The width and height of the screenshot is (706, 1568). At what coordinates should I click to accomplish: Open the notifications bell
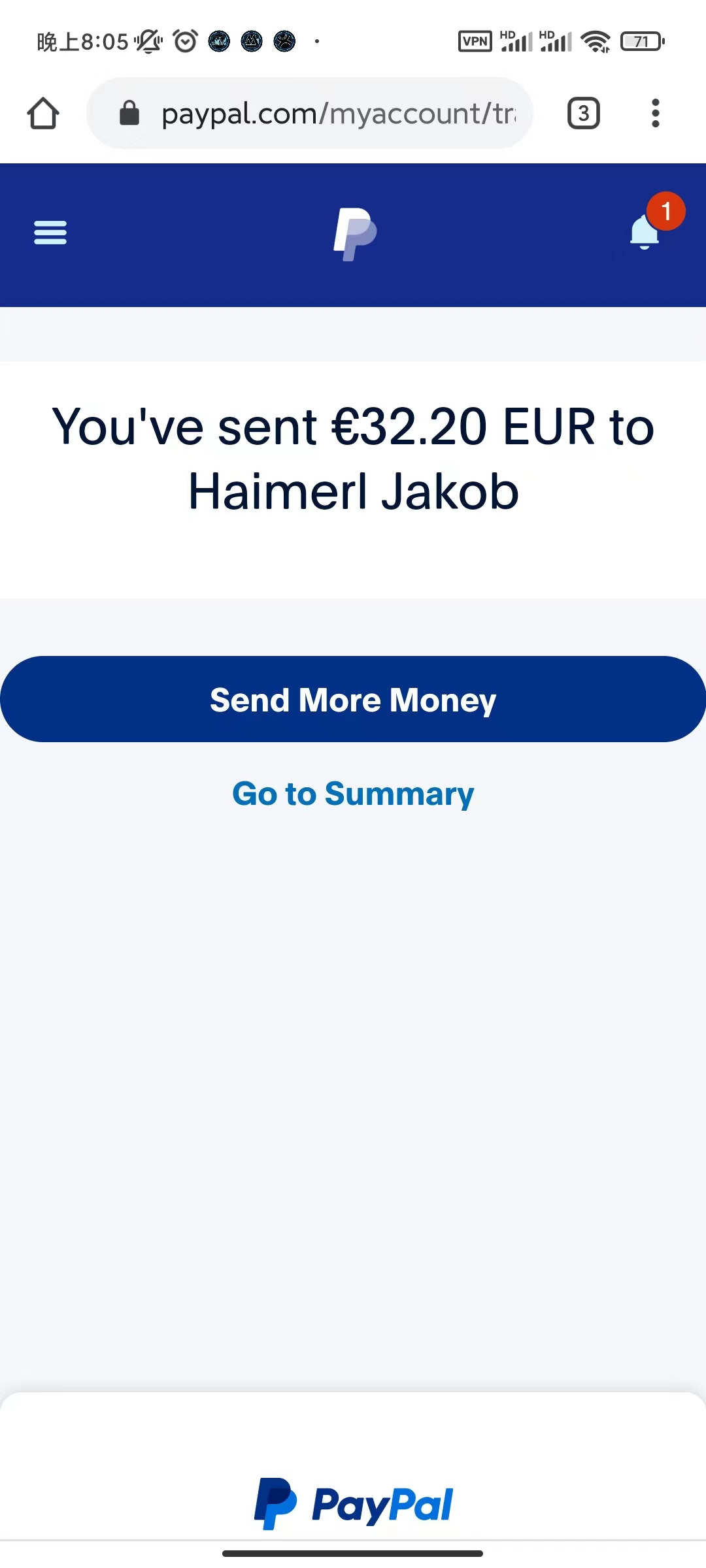click(x=645, y=233)
